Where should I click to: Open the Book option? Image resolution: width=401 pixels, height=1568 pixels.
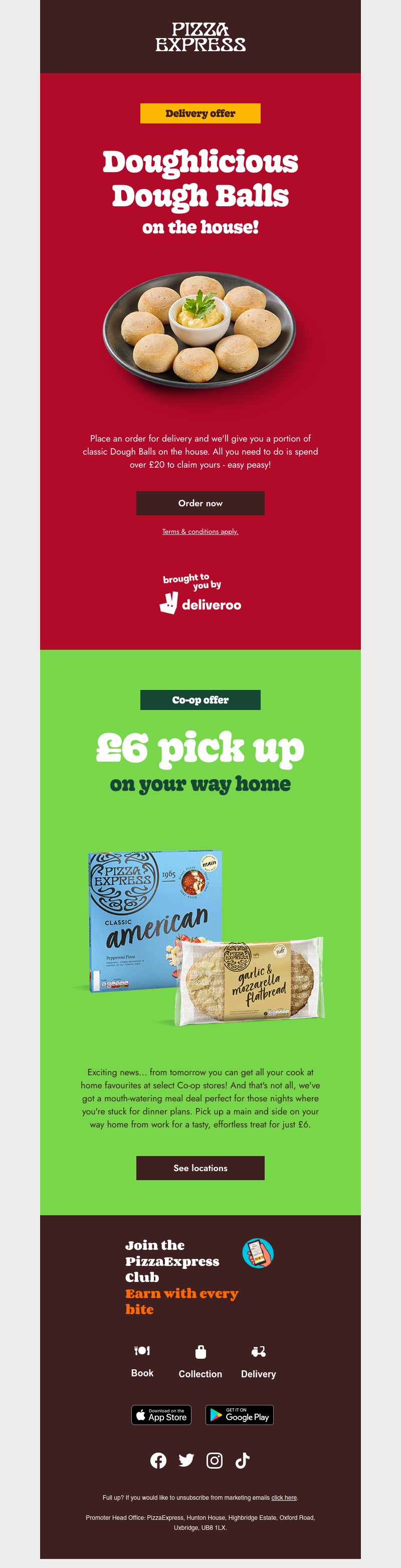142,1360
